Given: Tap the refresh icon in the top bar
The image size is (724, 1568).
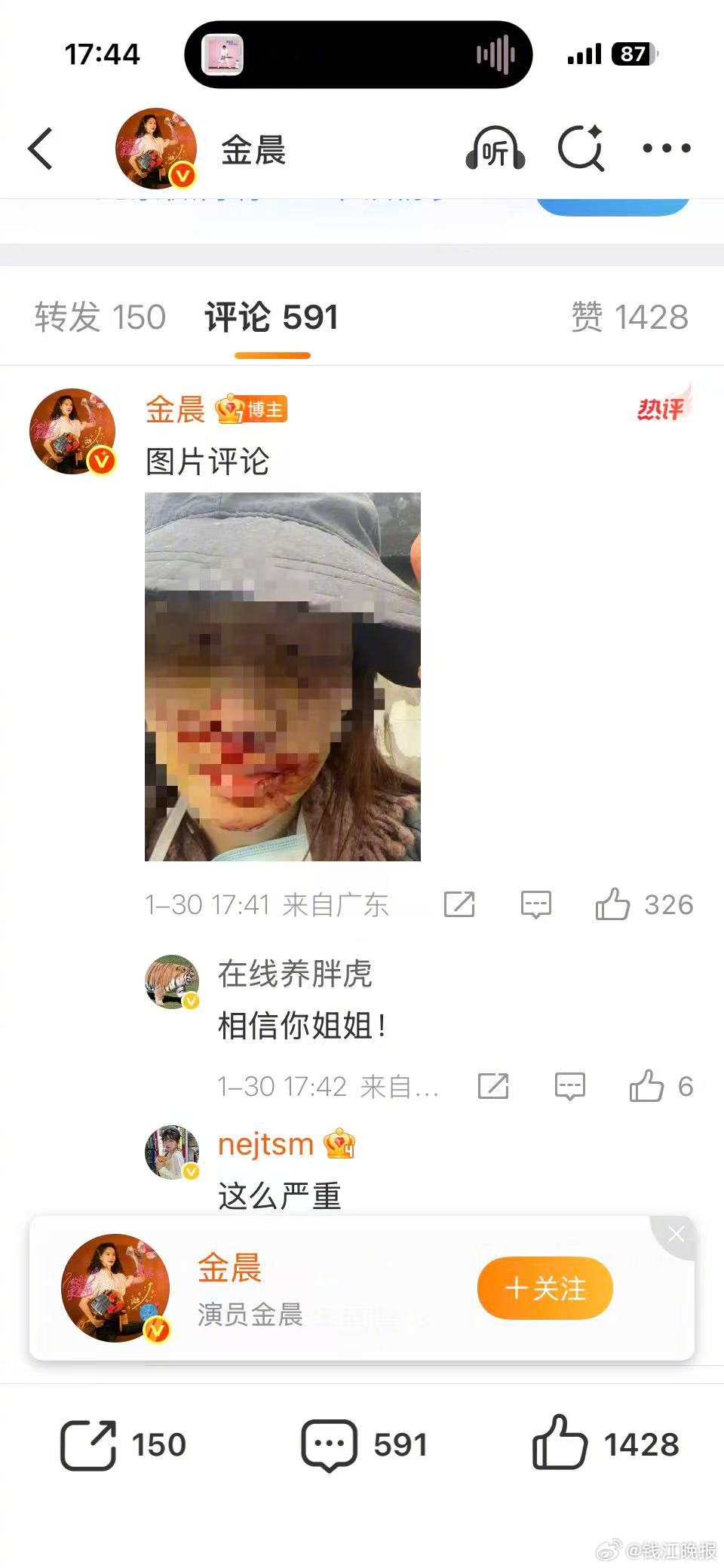Looking at the screenshot, I should tap(581, 148).
